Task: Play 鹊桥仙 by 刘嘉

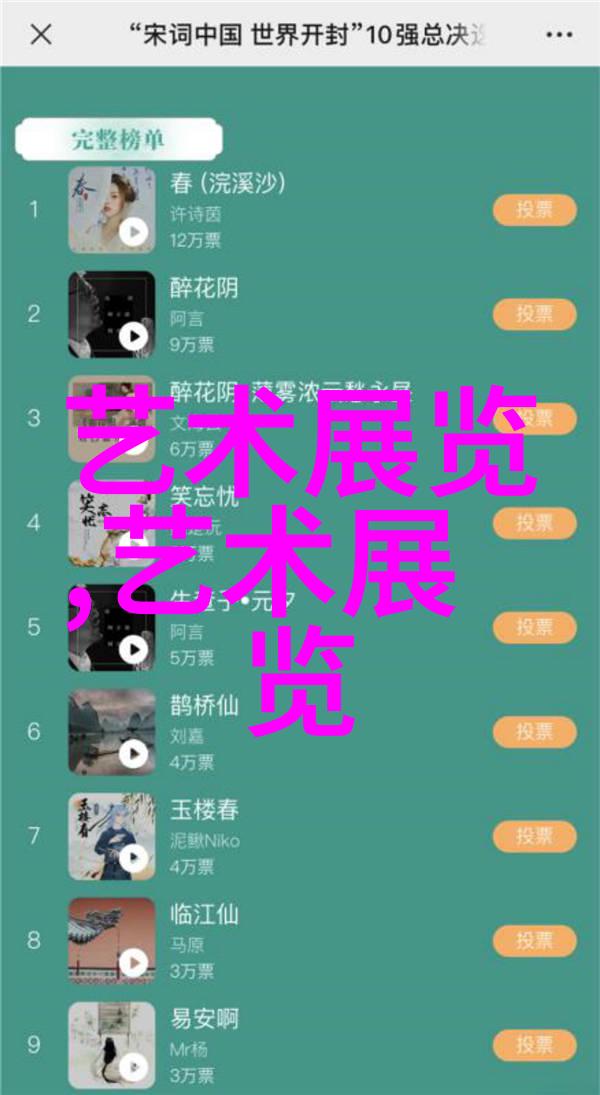Action: pos(133,753)
